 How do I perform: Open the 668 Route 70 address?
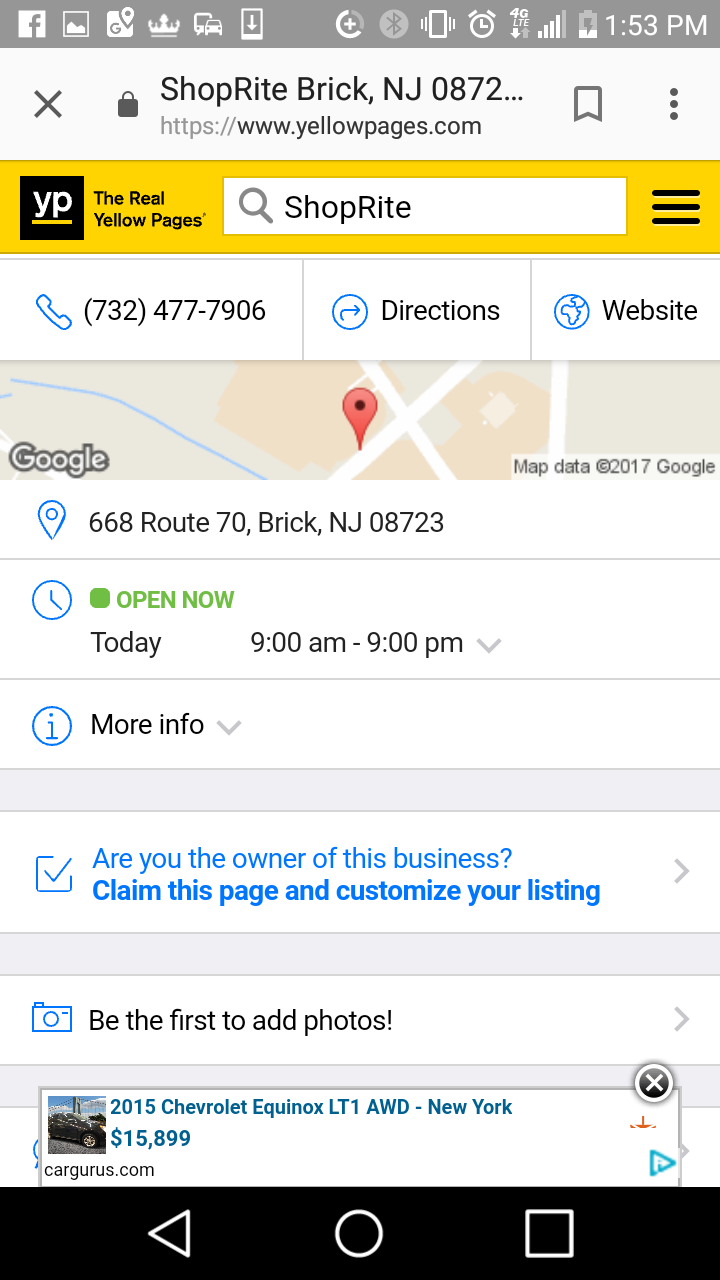point(266,522)
